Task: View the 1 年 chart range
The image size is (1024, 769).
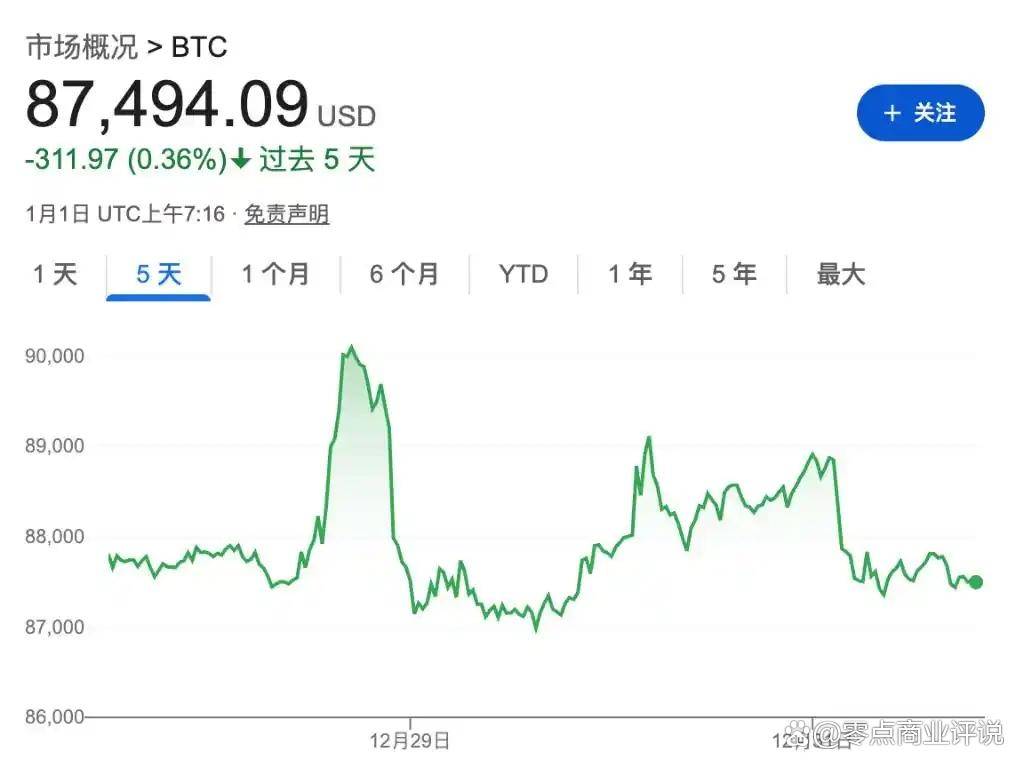Action: pyautogui.click(x=630, y=274)
